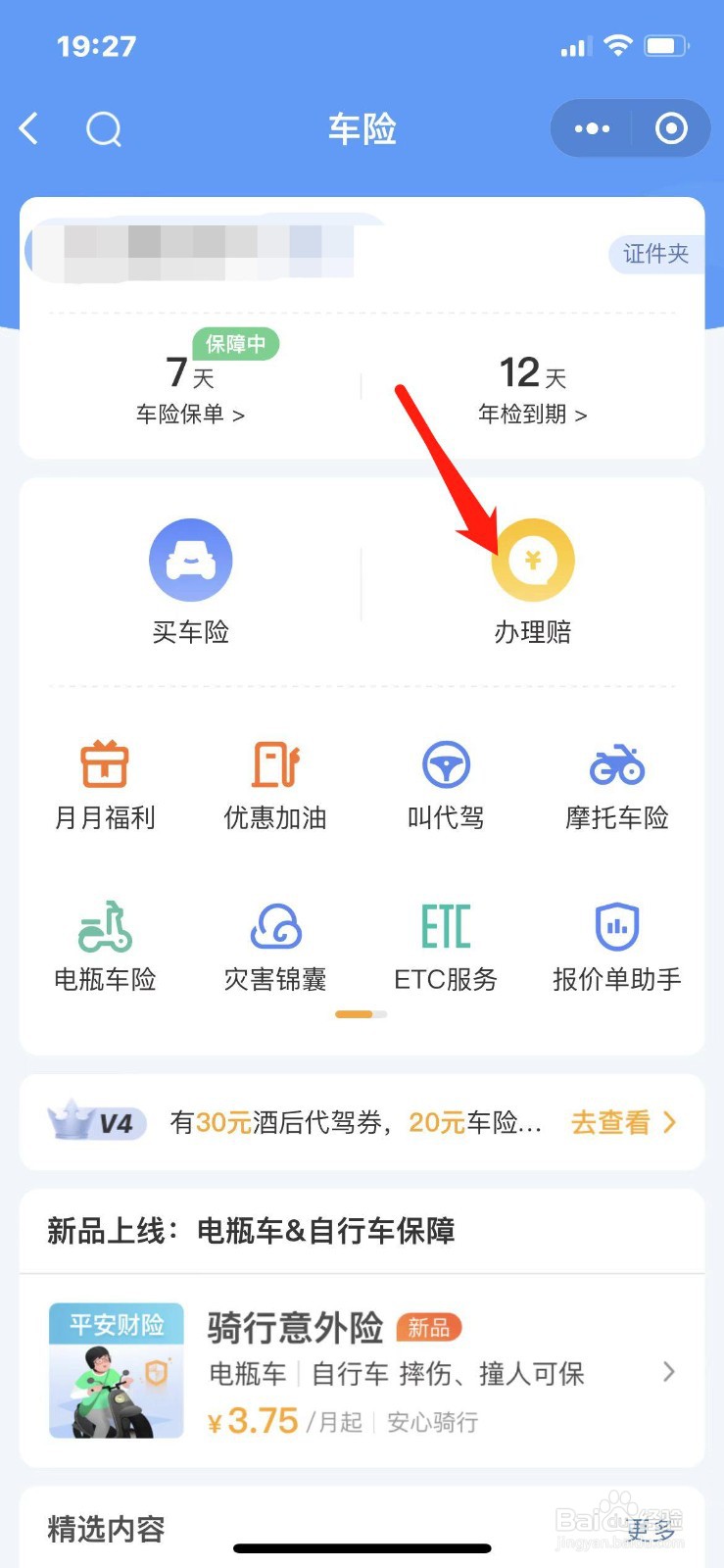The image size is (724, 1568).
Task: Select the 摩托车险 motorcycle icon
Action: (x=616, y=764)
